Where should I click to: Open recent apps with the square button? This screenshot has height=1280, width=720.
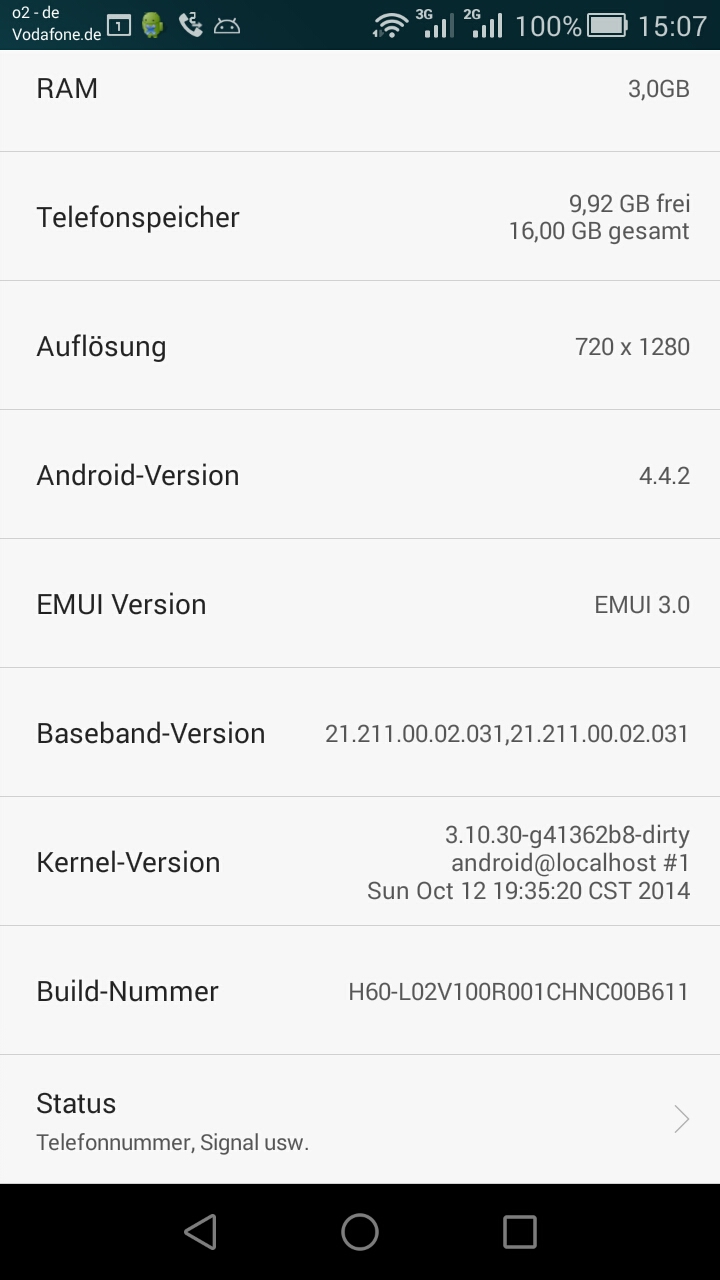(519, 1232)
